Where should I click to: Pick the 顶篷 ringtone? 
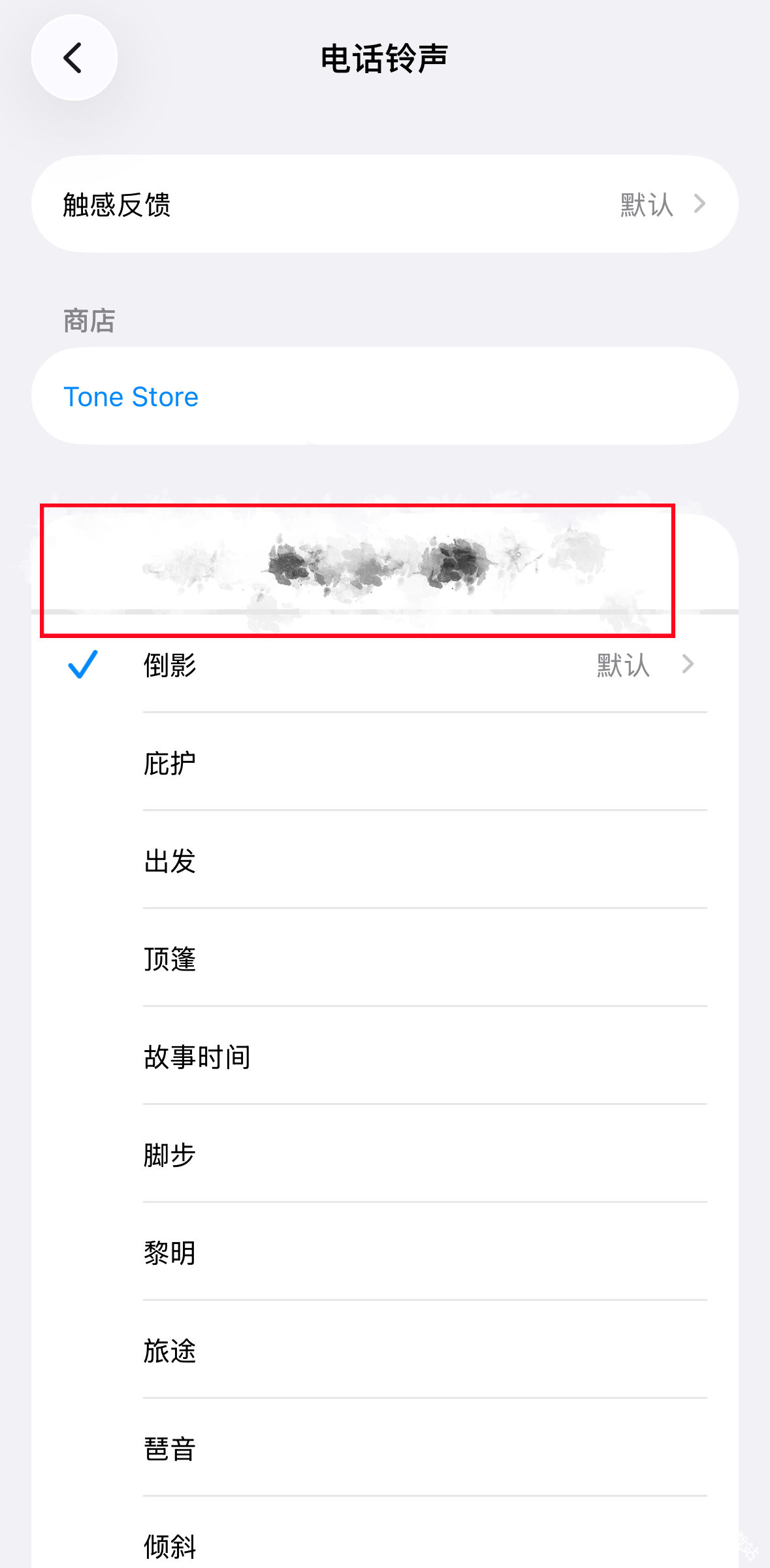click(170, 959)
